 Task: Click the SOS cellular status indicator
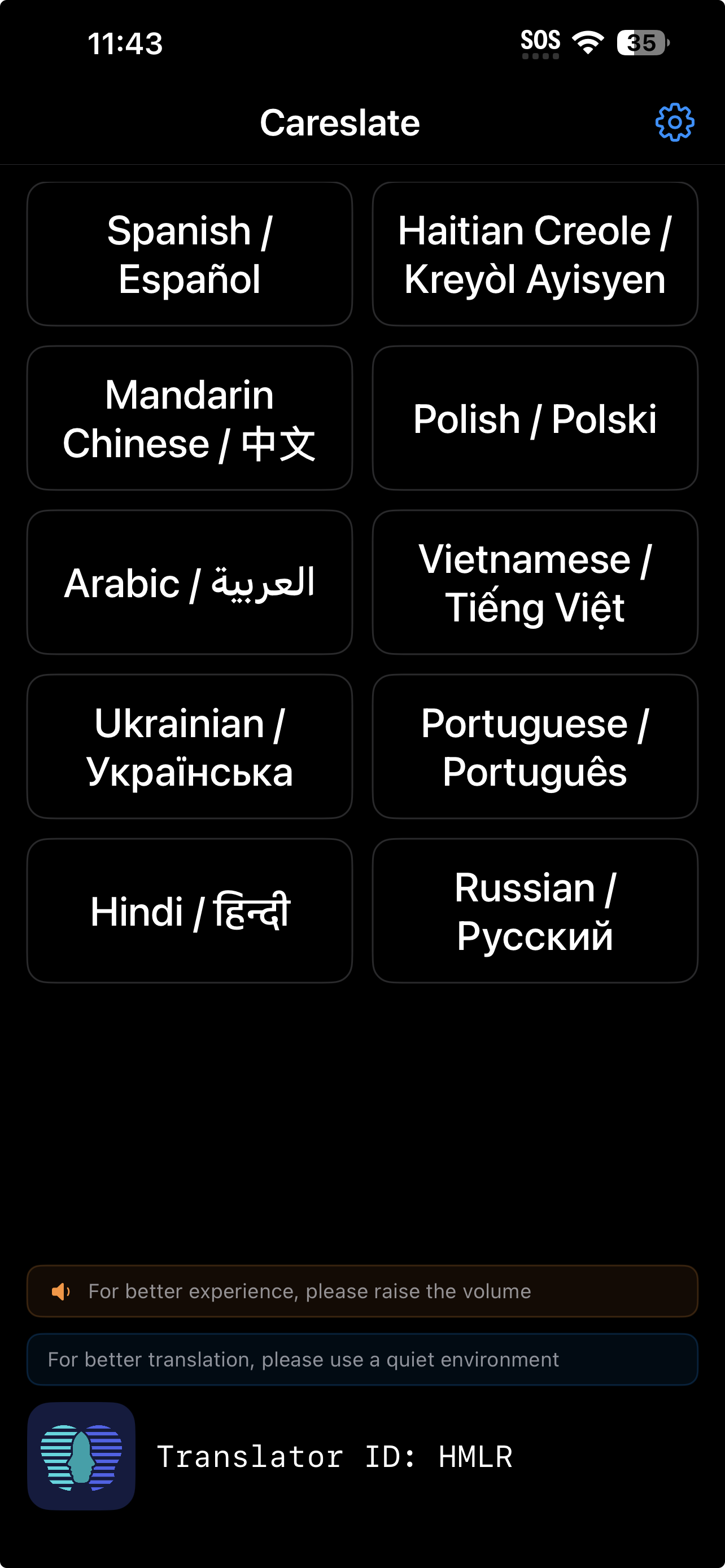(541, 41)
